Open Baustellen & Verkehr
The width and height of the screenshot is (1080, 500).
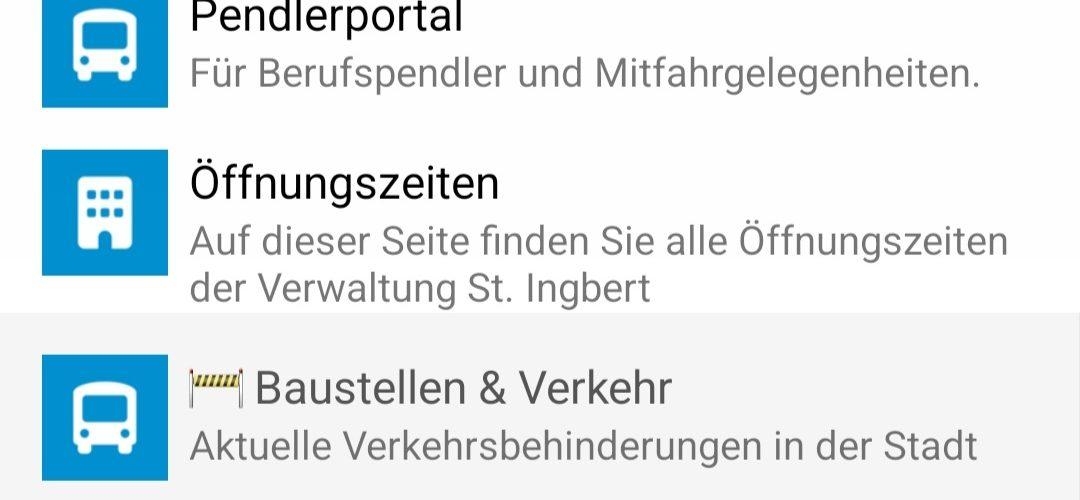pyautogui.click(x=540, y=416)
